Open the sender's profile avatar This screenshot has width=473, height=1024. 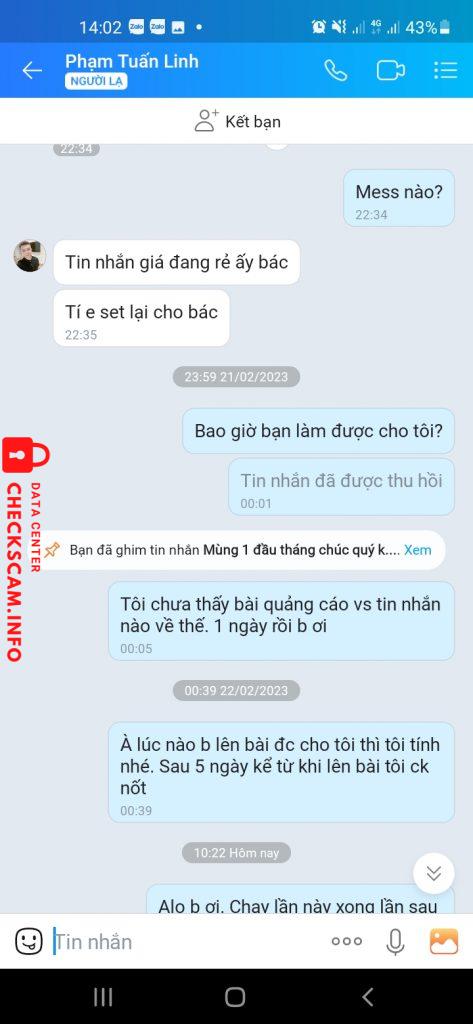(30, 256)
